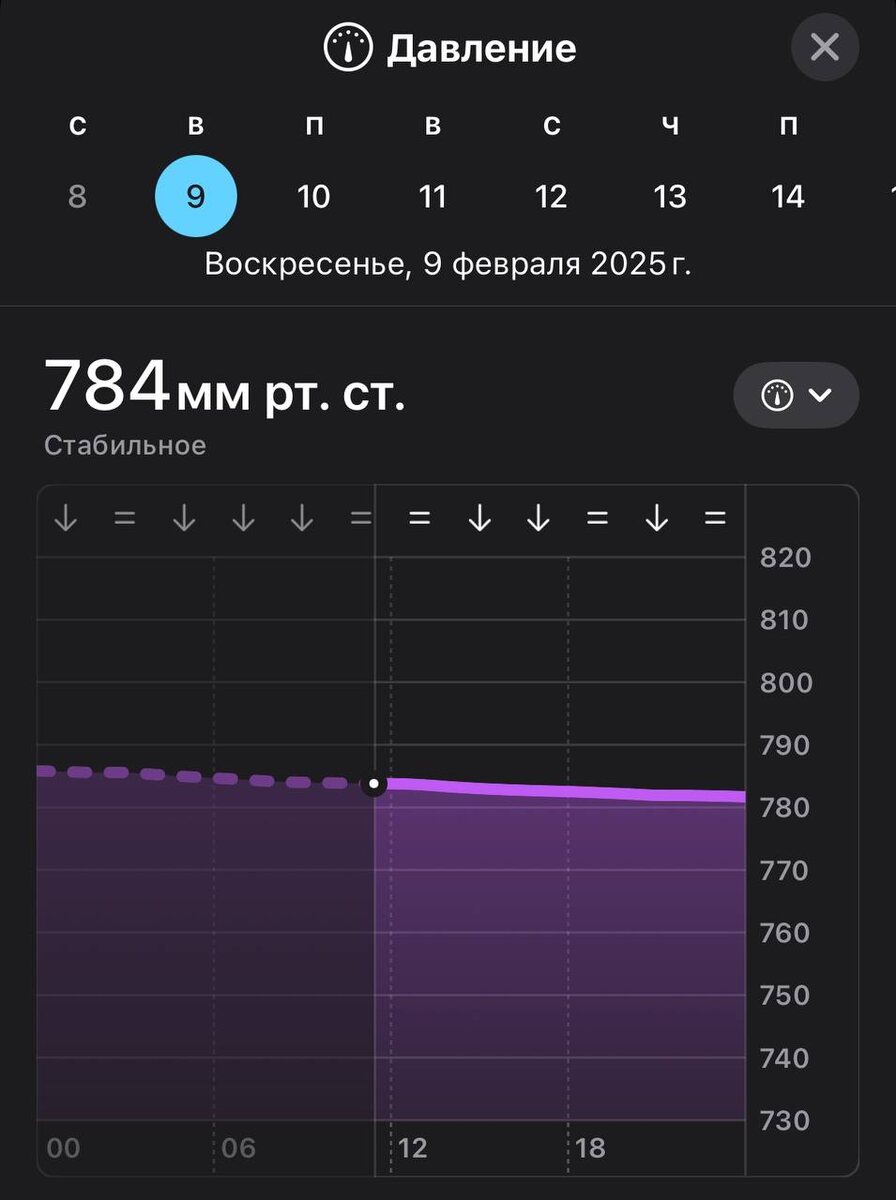Screen dimensions: 896x1200
Task: Select day 8 in the calendar
Action: click(77, 196)
